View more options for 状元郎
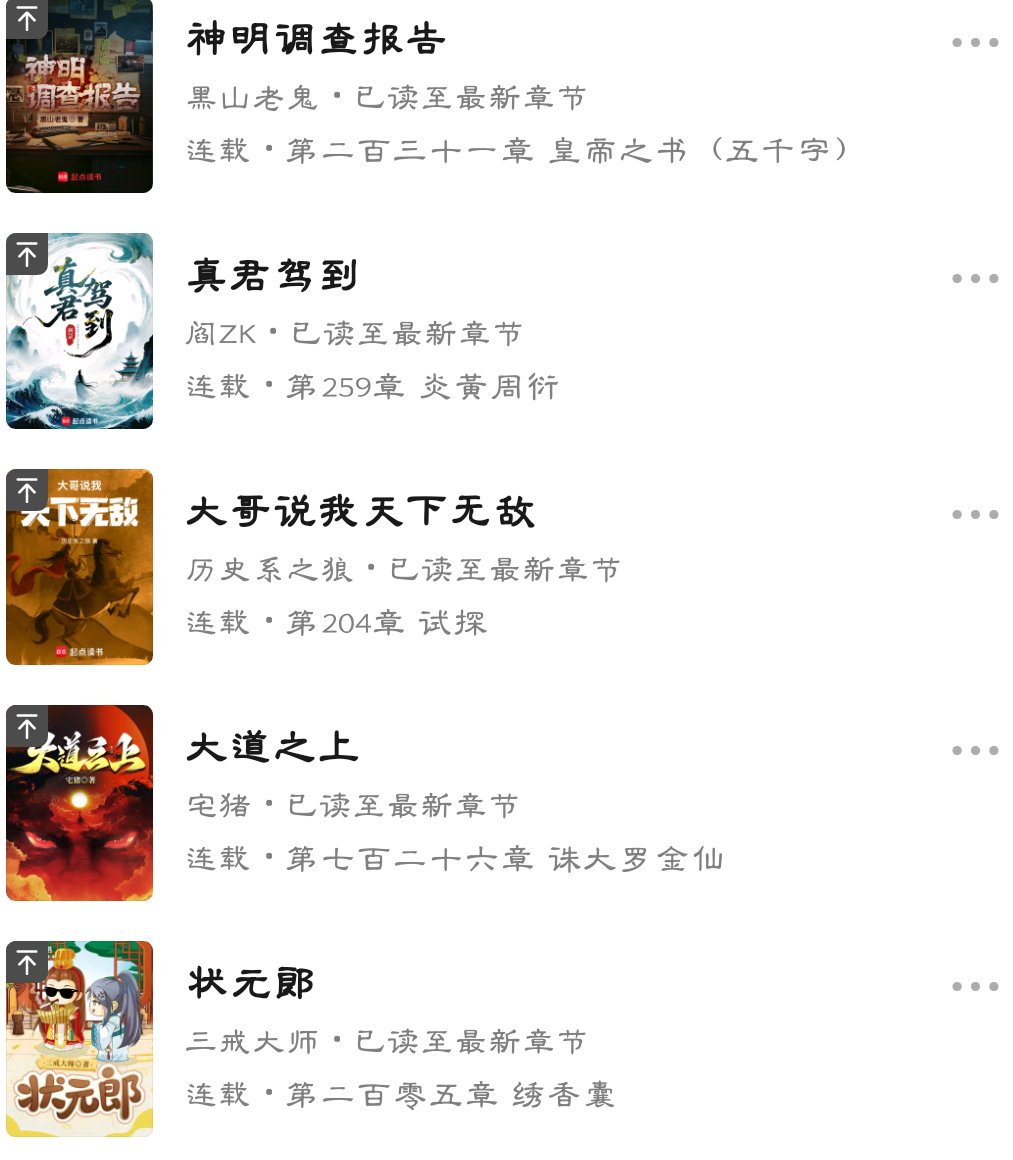 coord(975,987)
